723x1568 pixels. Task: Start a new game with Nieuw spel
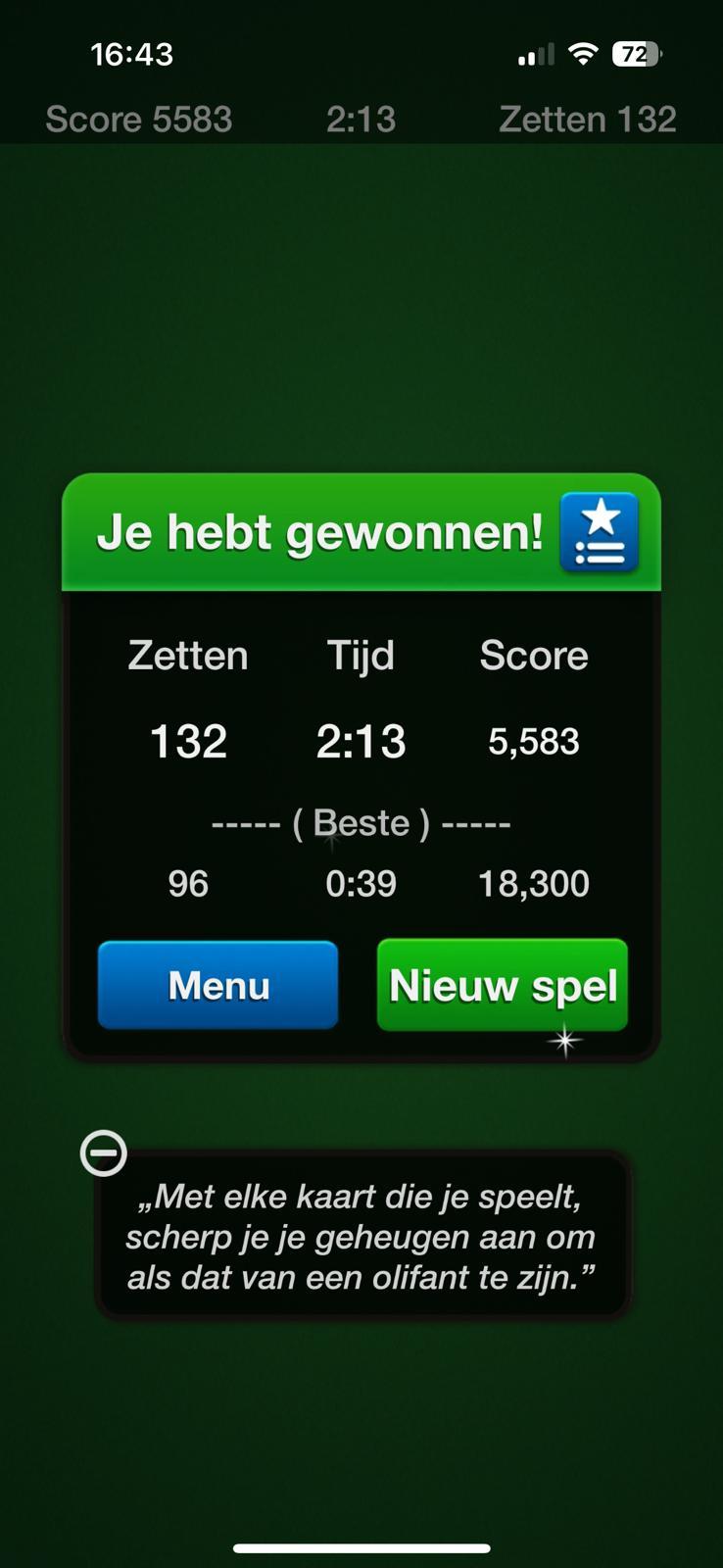(x=503, y=985)
